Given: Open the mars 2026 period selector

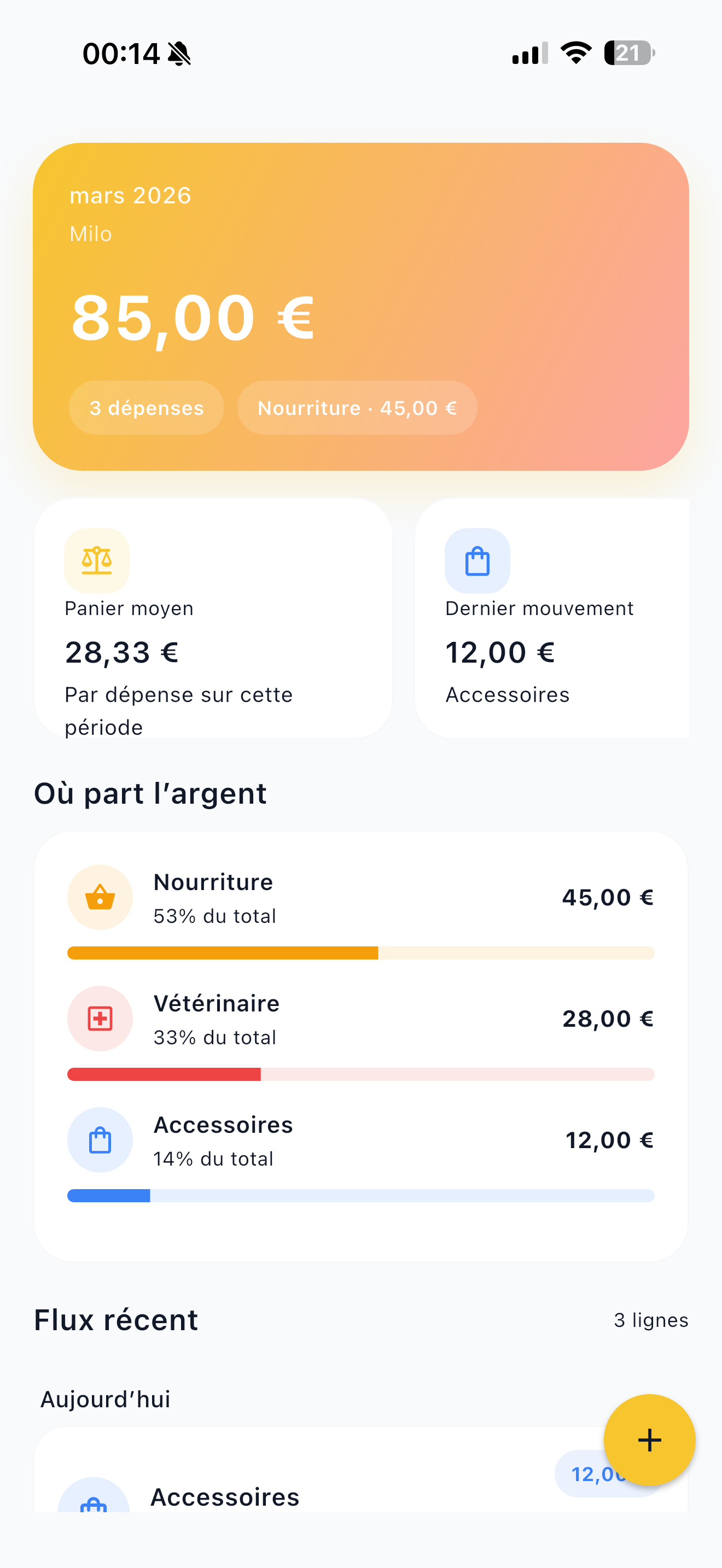Looking at the screenshot, I should [x=130, y=195].
